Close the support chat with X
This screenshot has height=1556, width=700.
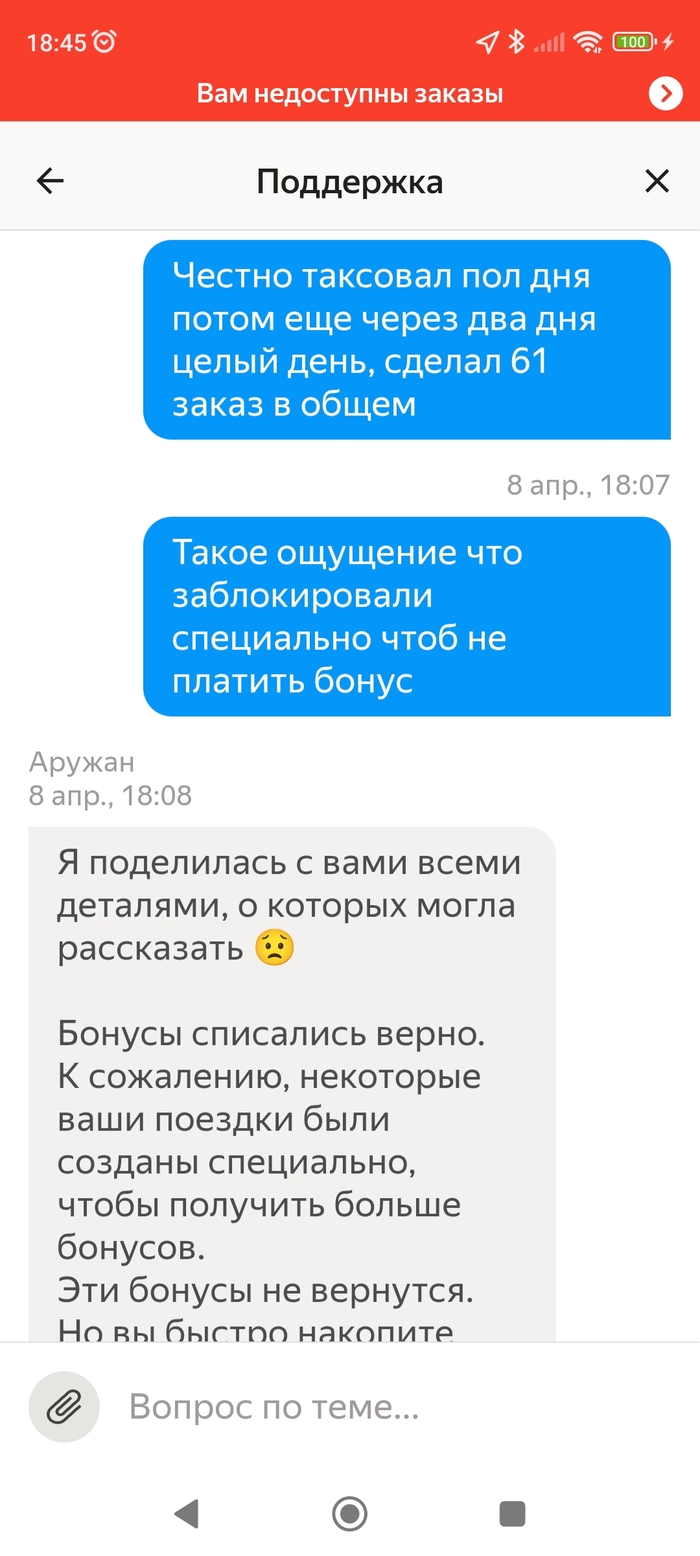pyautogui.click(x=656, y=181)
